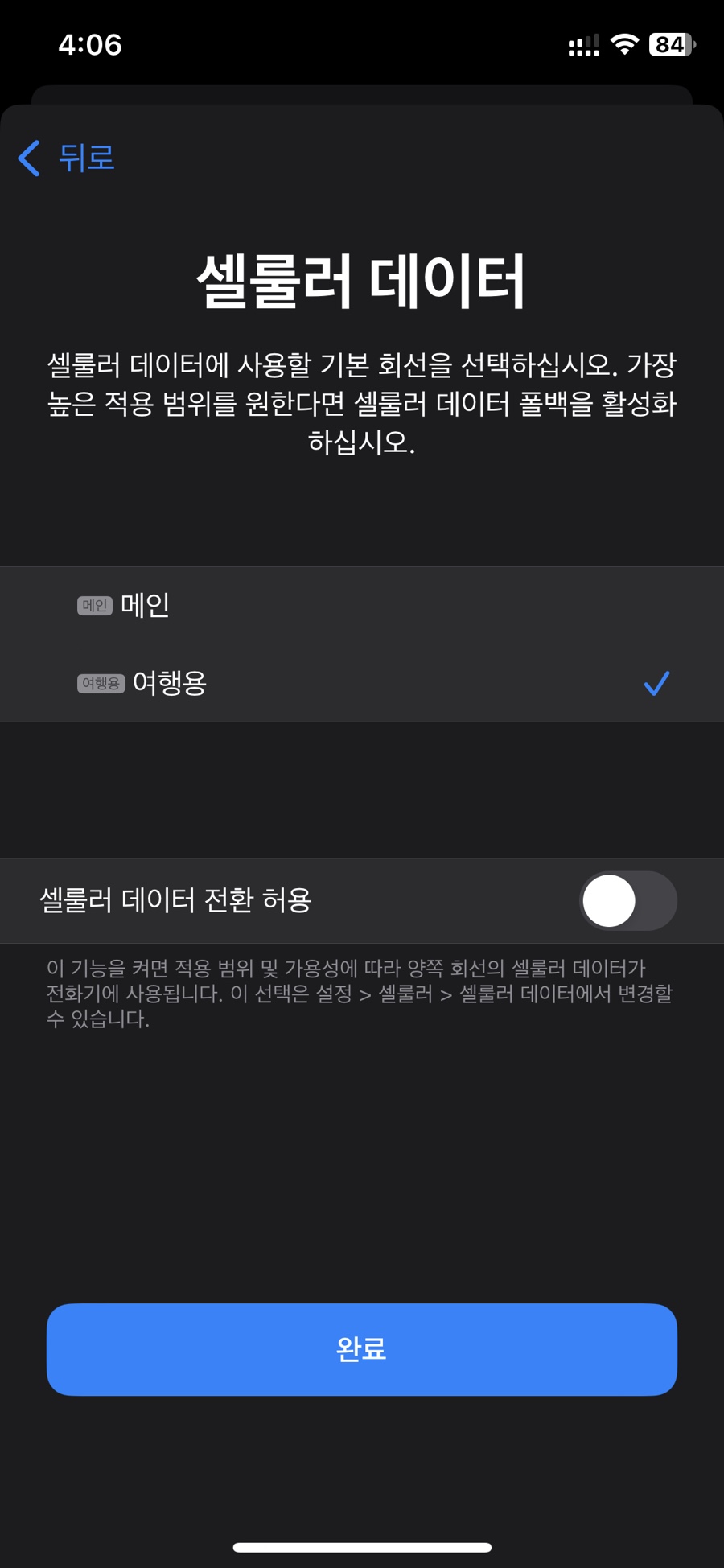The width and height of the screenshot is (724, 1568).
Task: Select 메인 line for cellular data
Action: [362, 605]
